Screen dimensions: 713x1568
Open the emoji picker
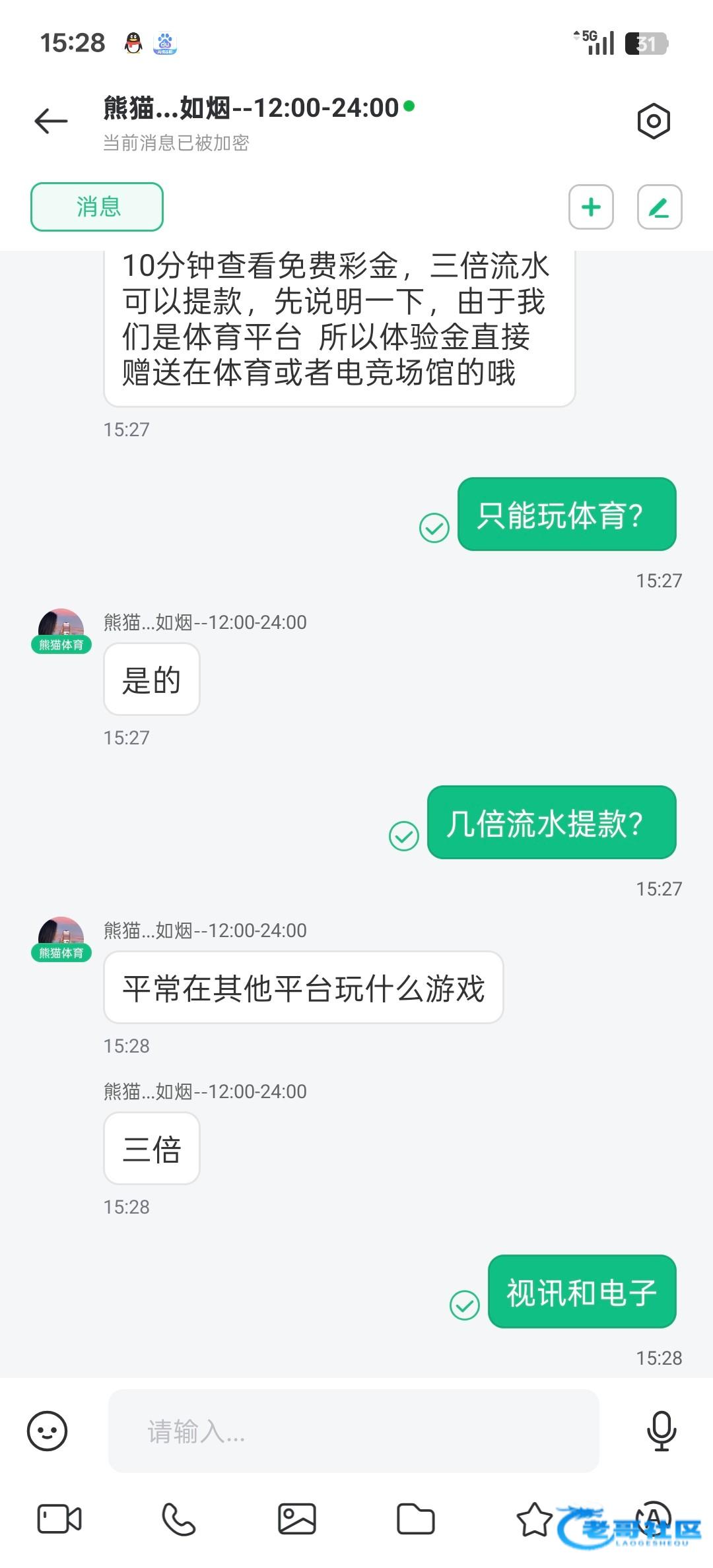47,1431
